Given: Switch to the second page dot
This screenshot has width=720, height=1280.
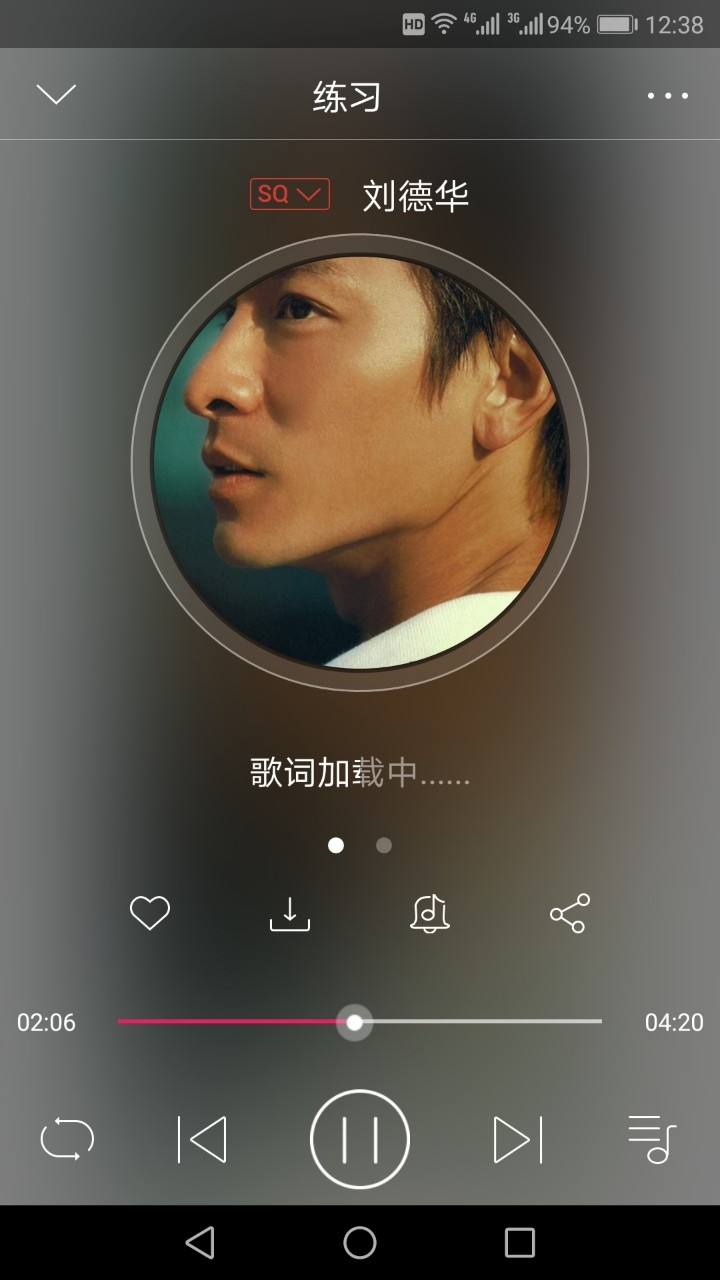Looking at the screenshot, I should pos(383,845).
